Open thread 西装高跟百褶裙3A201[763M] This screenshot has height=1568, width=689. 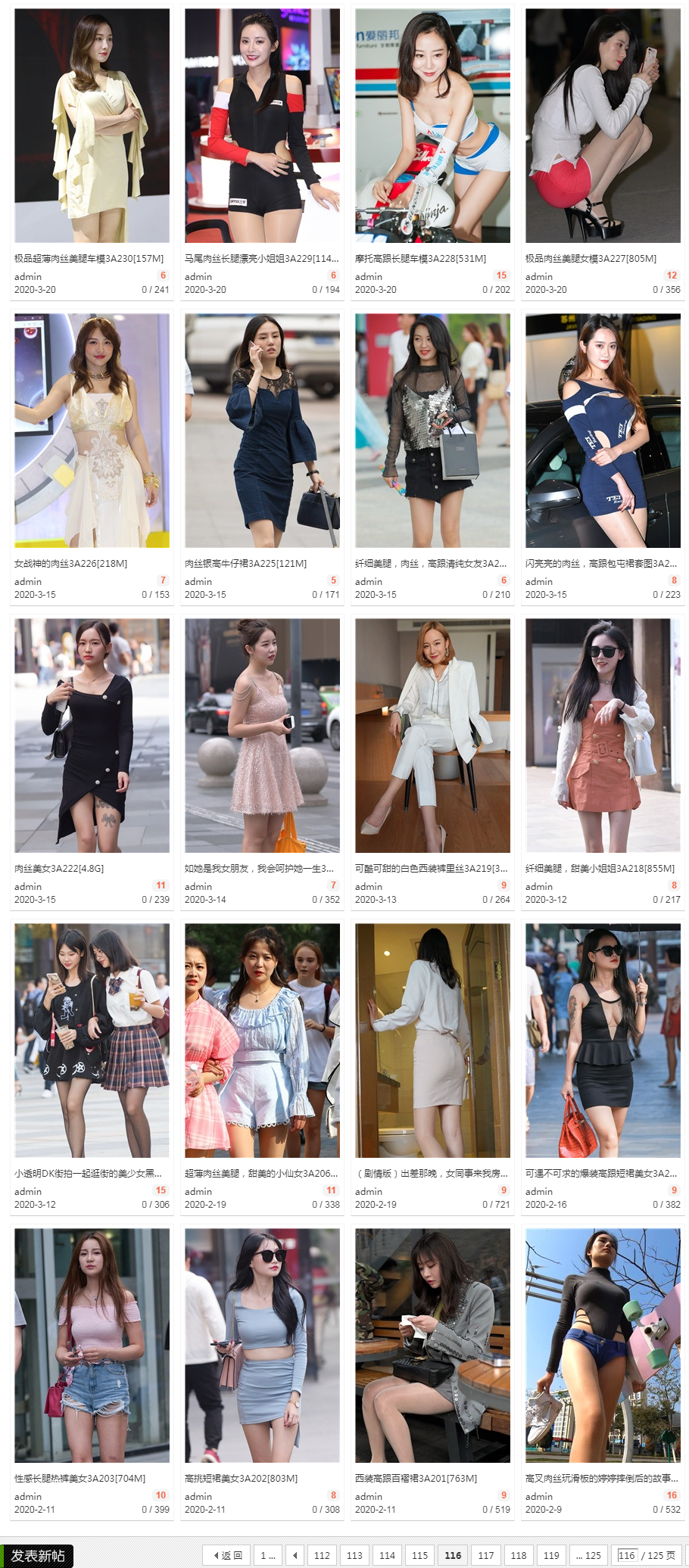(416, 1479)
